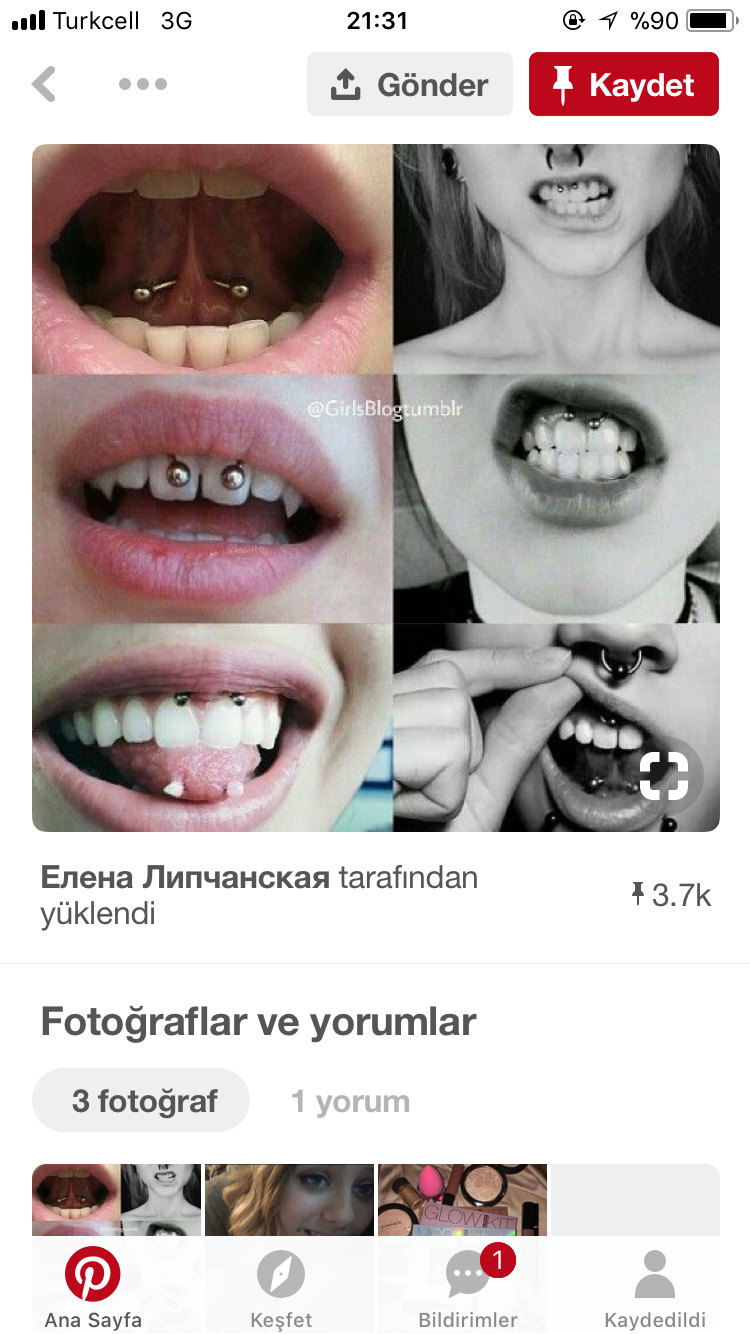Open the three-dot options menu
The height and width of the screenshot is (1334, 750).
[143, 85]
